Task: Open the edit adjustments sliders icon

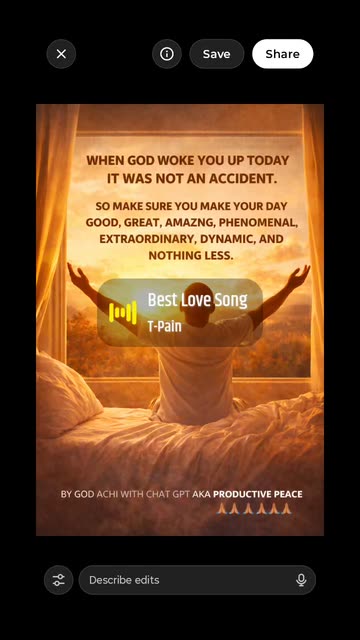Action: pos(59,580)
